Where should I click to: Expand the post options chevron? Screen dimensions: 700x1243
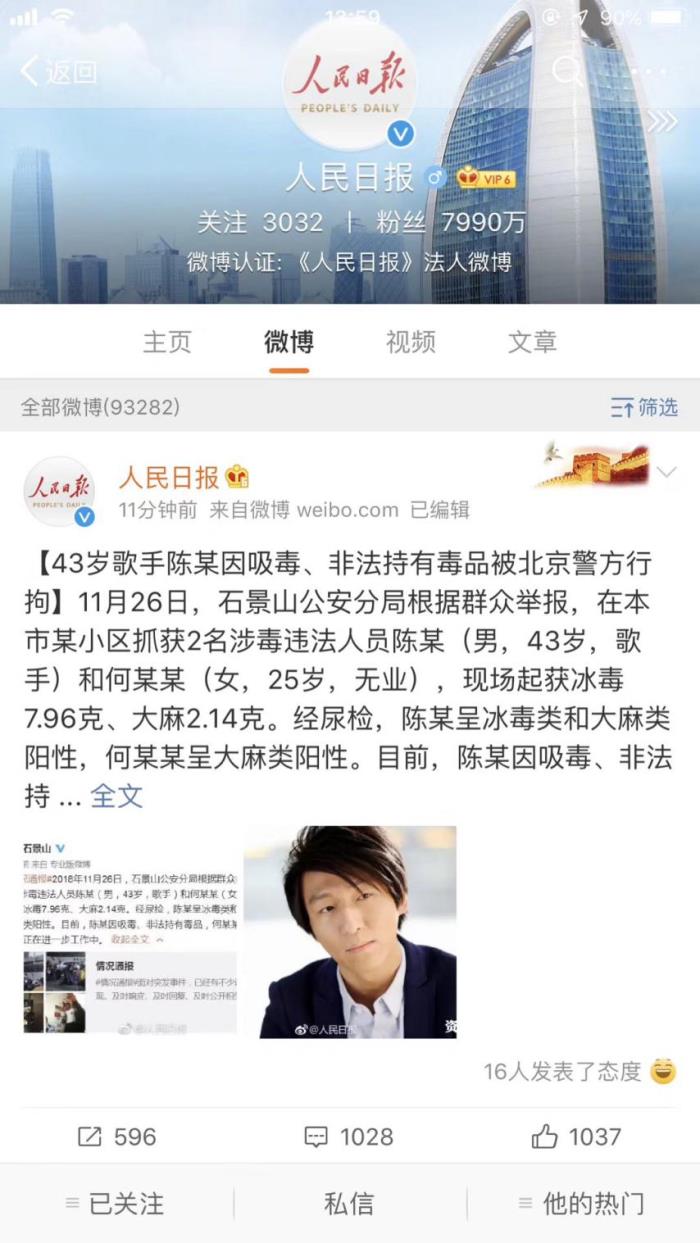666,472
